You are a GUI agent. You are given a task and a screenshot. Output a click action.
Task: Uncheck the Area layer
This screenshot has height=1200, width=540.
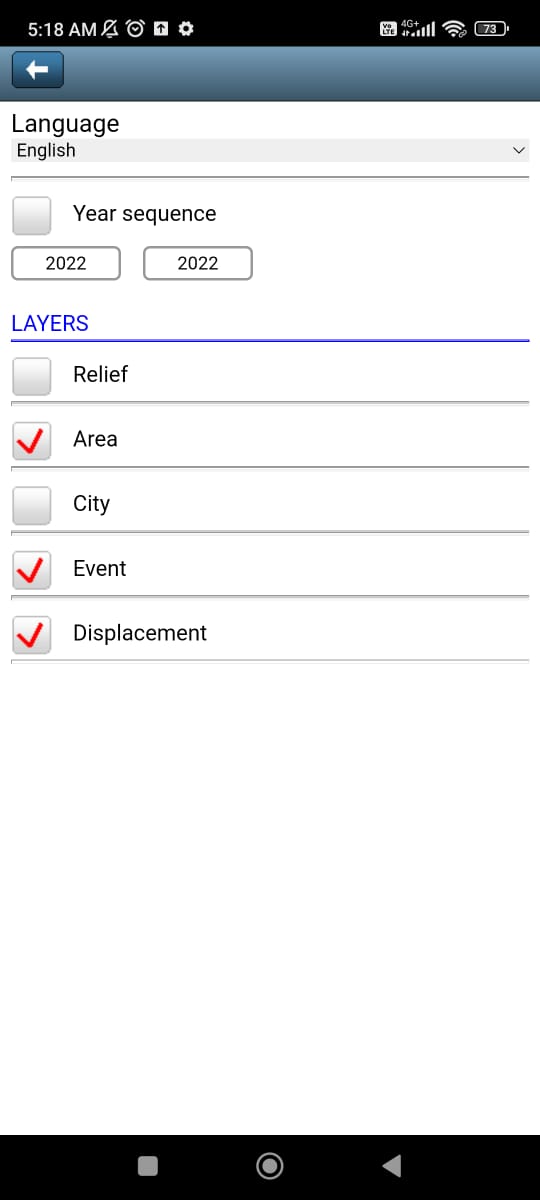[32, 441]
